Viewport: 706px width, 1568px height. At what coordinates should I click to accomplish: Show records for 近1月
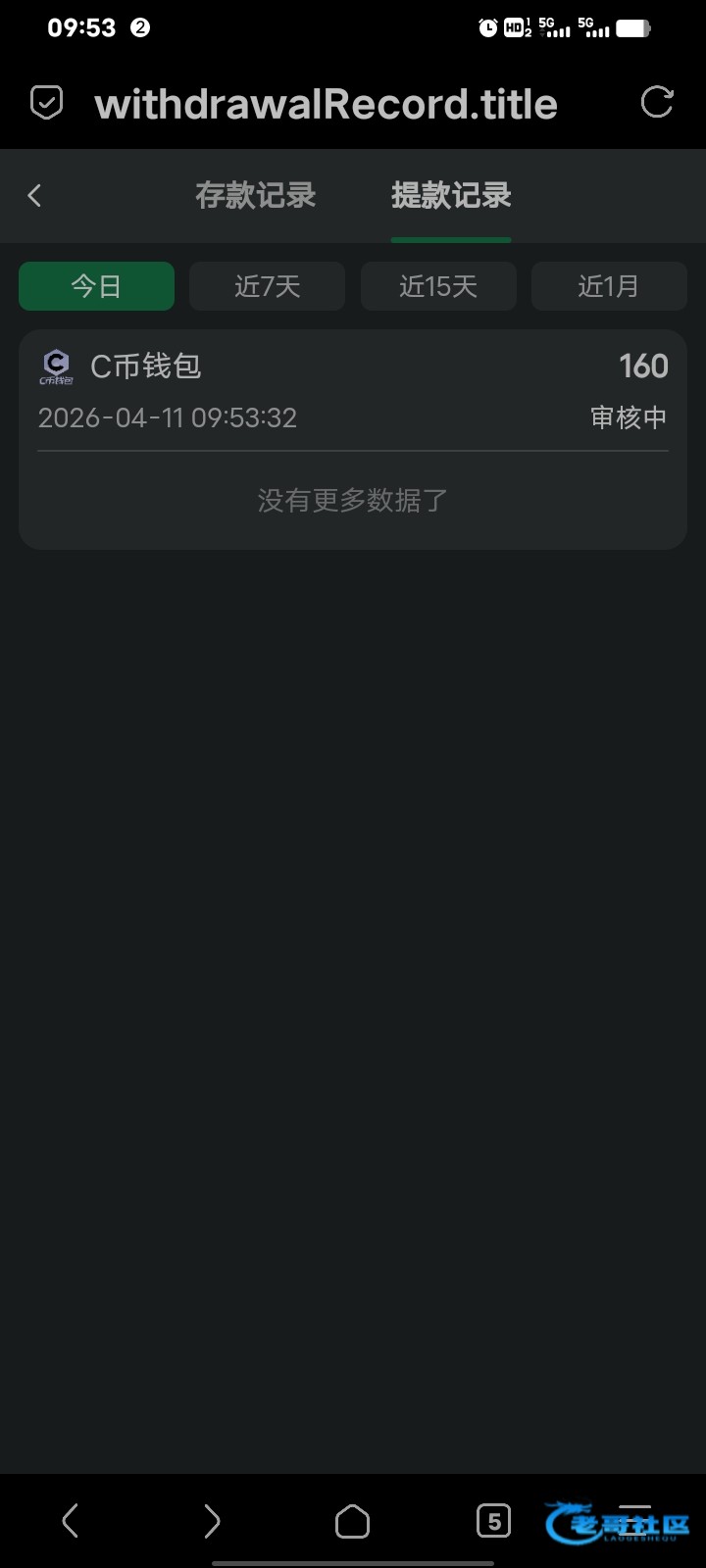coord(608,286)
